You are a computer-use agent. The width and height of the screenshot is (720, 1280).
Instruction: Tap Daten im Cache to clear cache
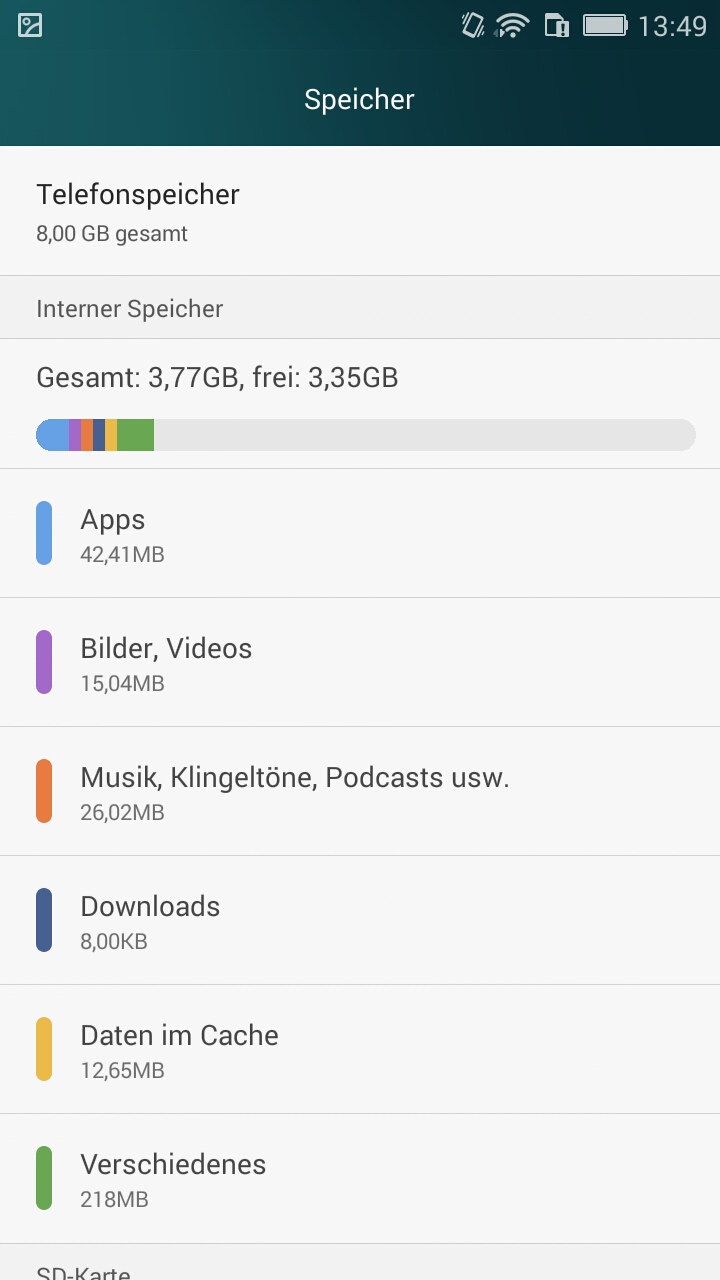pos(360,1050)
